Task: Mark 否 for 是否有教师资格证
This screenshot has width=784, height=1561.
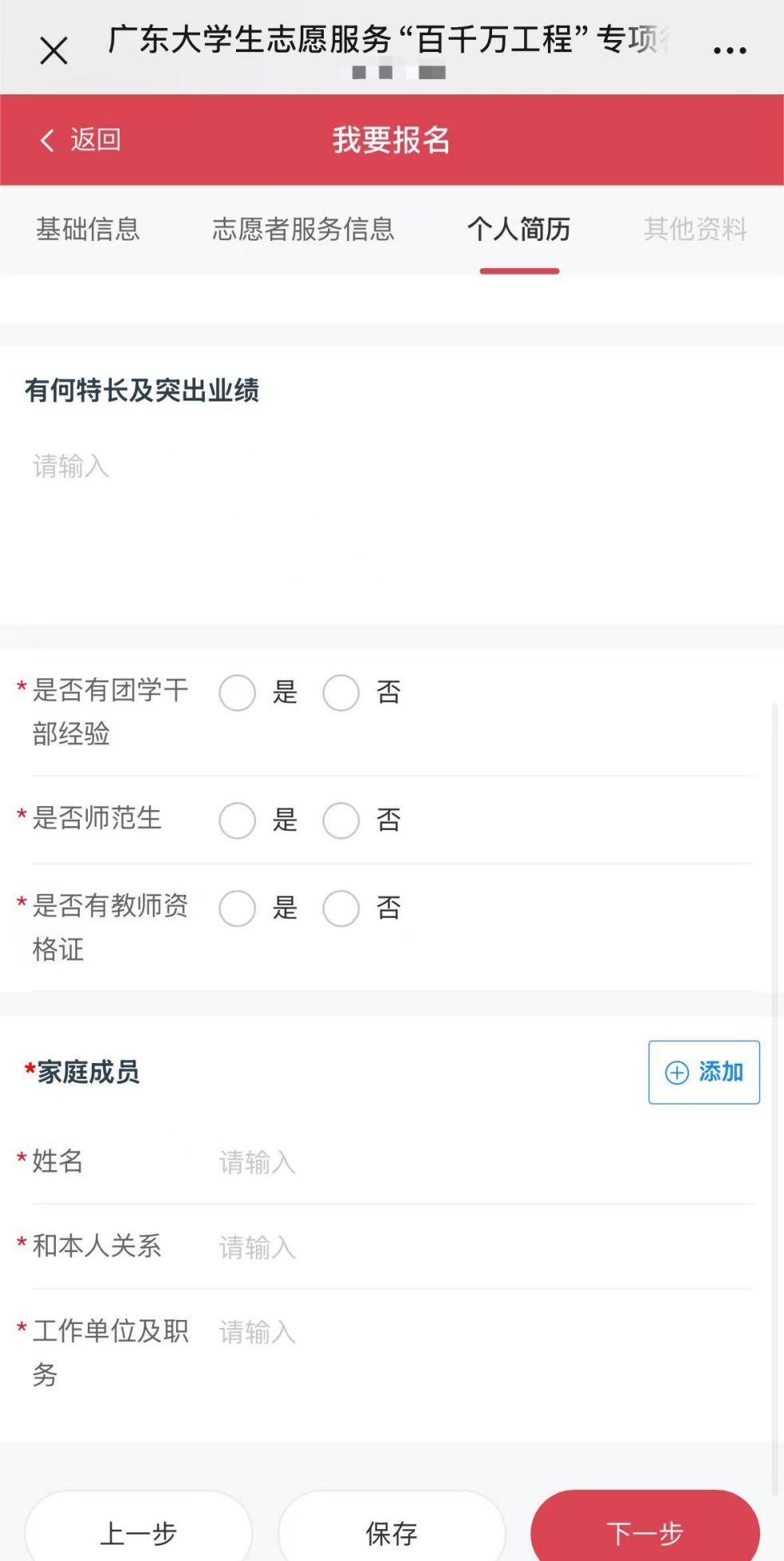Action: tap(341, 908)
